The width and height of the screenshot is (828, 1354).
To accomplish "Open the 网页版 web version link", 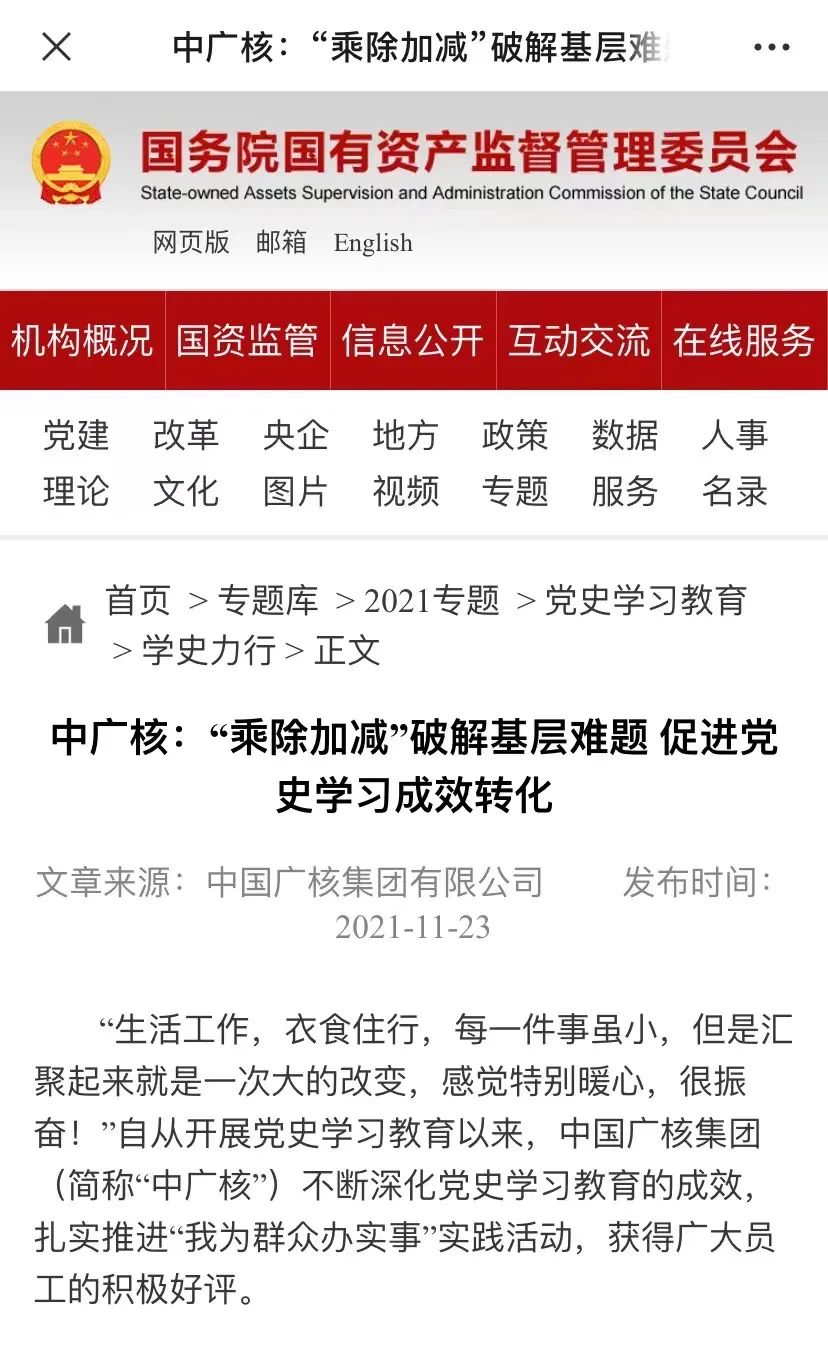I will pos(191,242).
